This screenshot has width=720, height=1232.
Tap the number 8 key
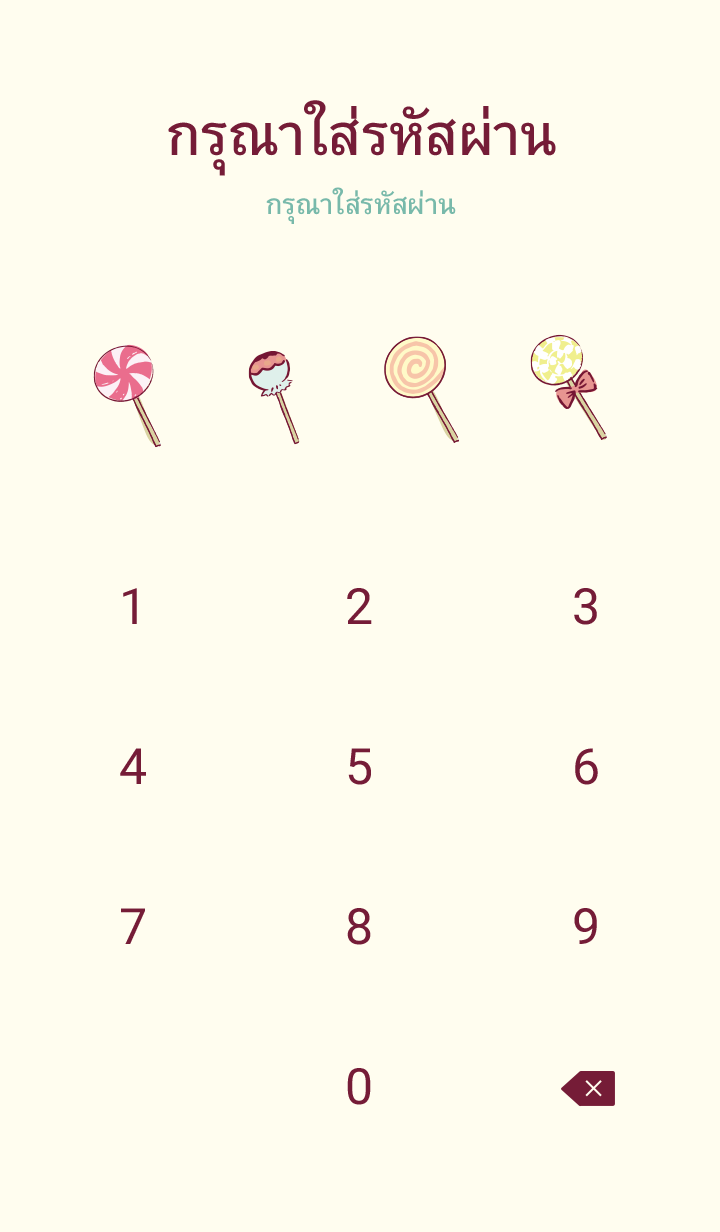pyautogui.click(x=359, y=927)
